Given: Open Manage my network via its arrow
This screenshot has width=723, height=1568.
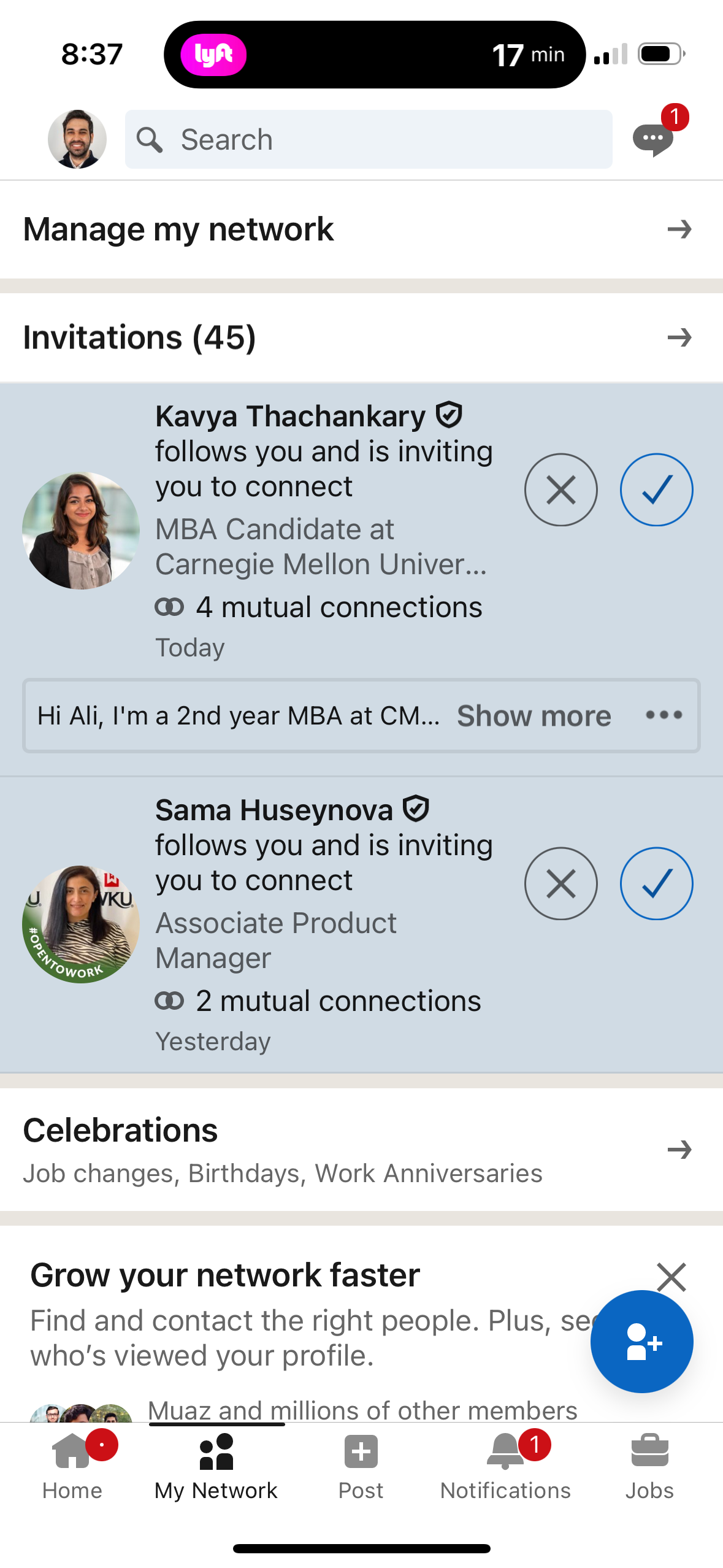Looking at the screenshot, I should point(679,229).
